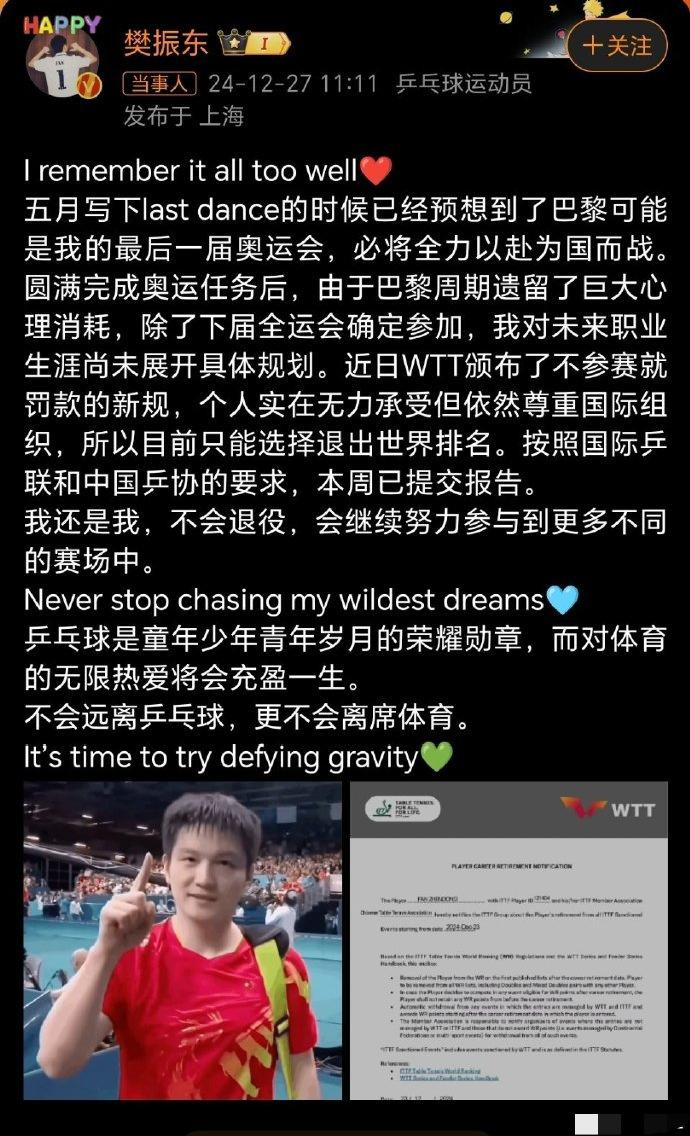Open the WTT retirement notification image
Viewport: 690px width, 1136px height.
(x=508, y=940)
